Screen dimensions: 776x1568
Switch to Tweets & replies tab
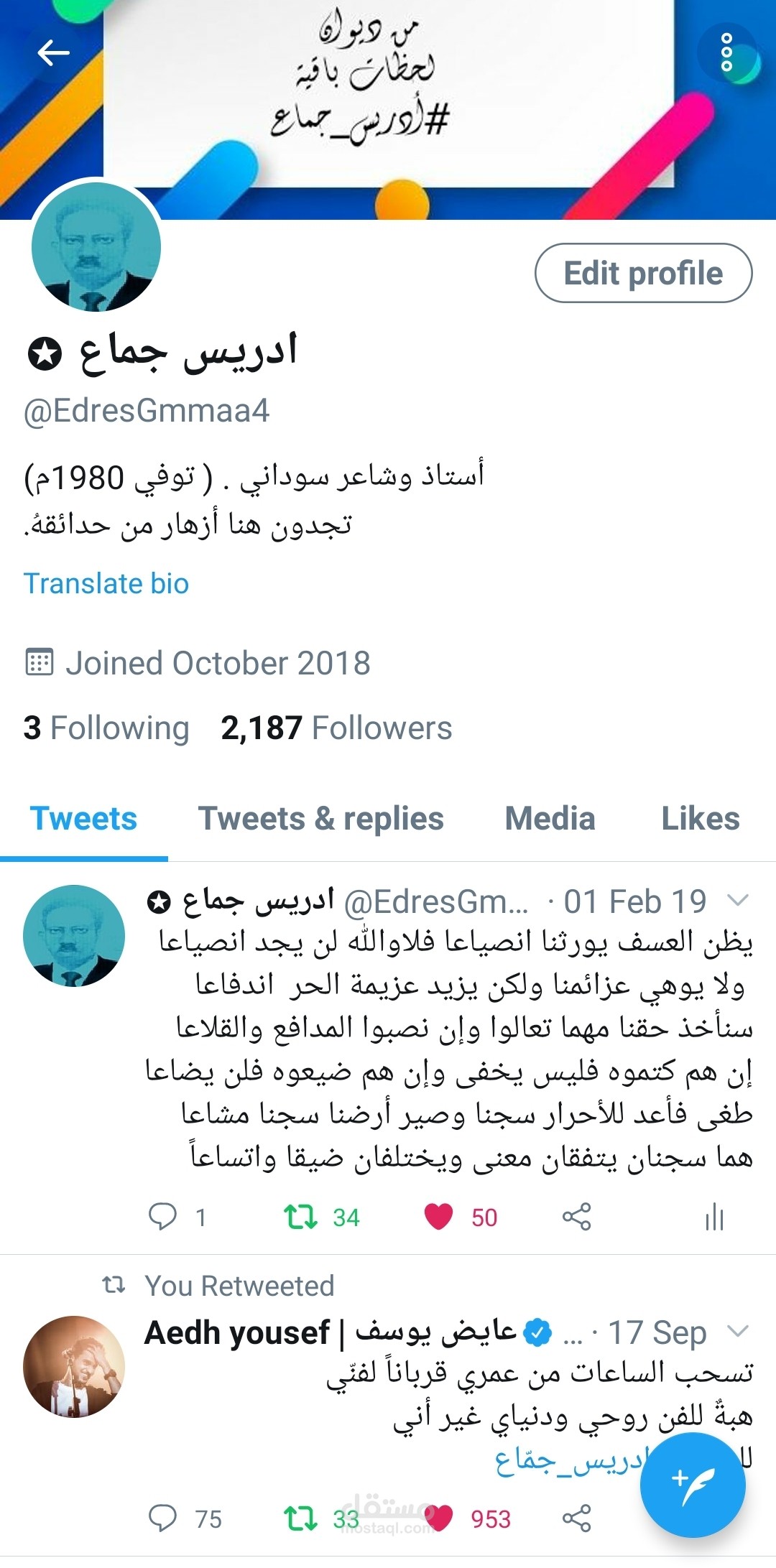tap(320, 819)
